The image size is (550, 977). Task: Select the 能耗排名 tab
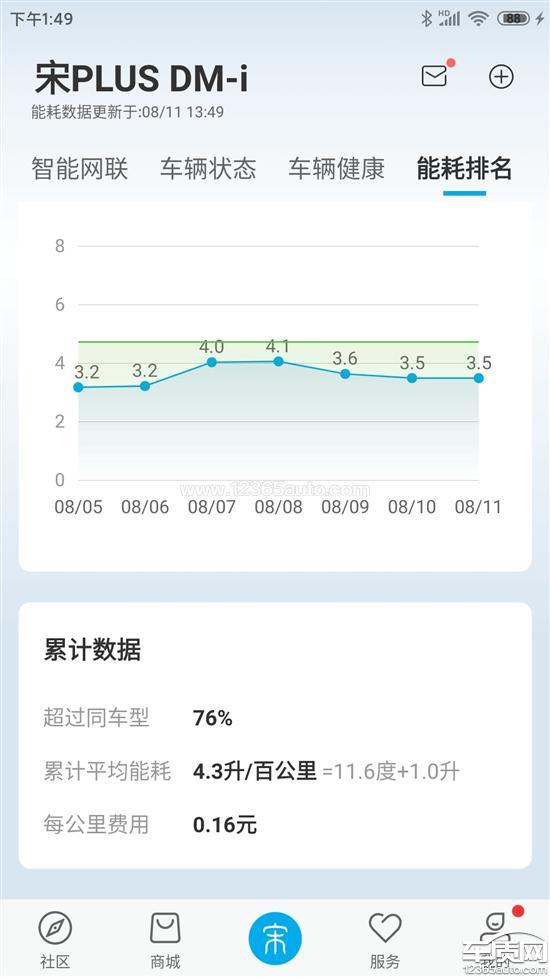click(x=465, y=169)
